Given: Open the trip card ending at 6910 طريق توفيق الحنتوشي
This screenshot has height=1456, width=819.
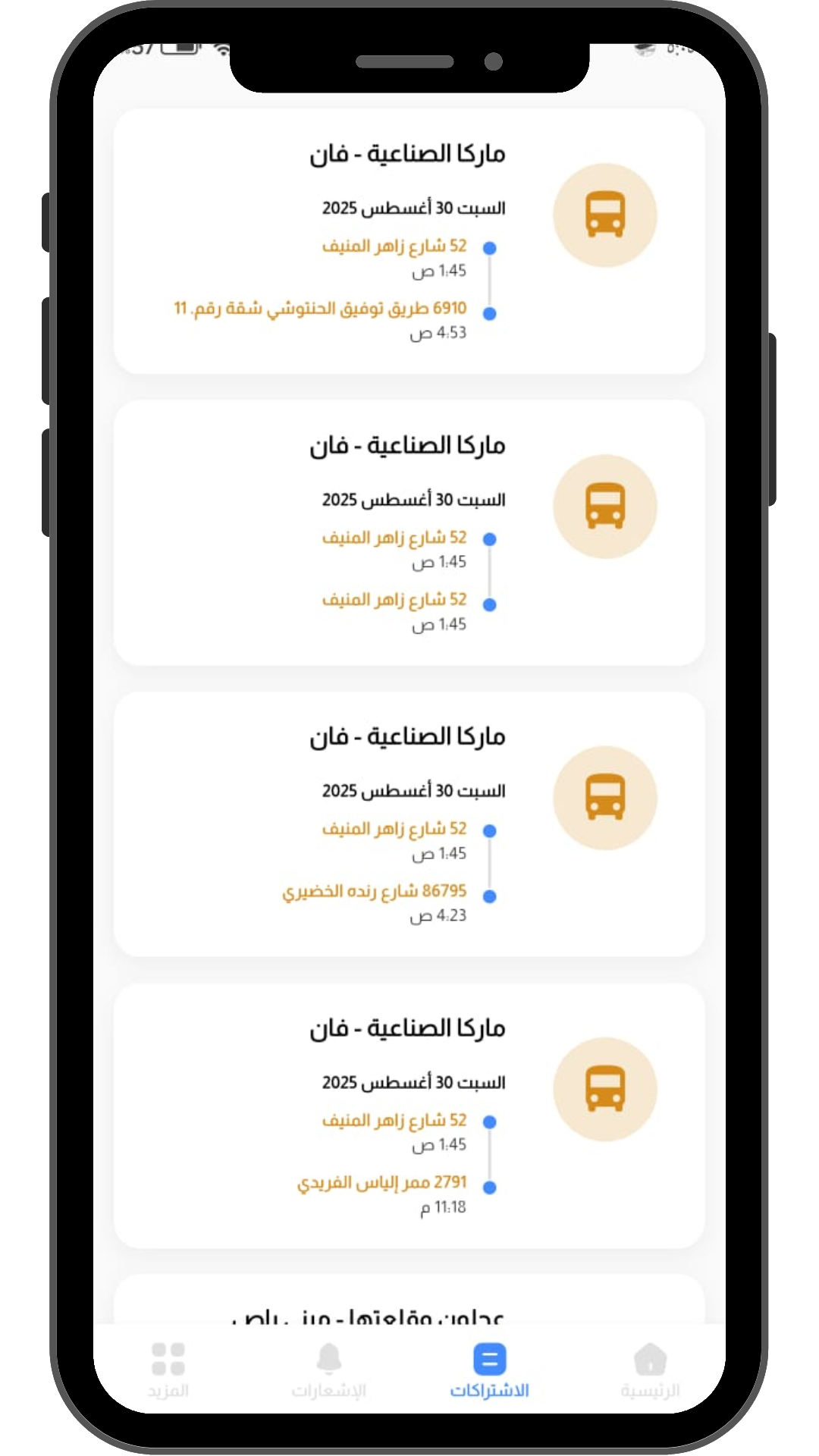Looking at the screenshot, I should coord(409,241).
